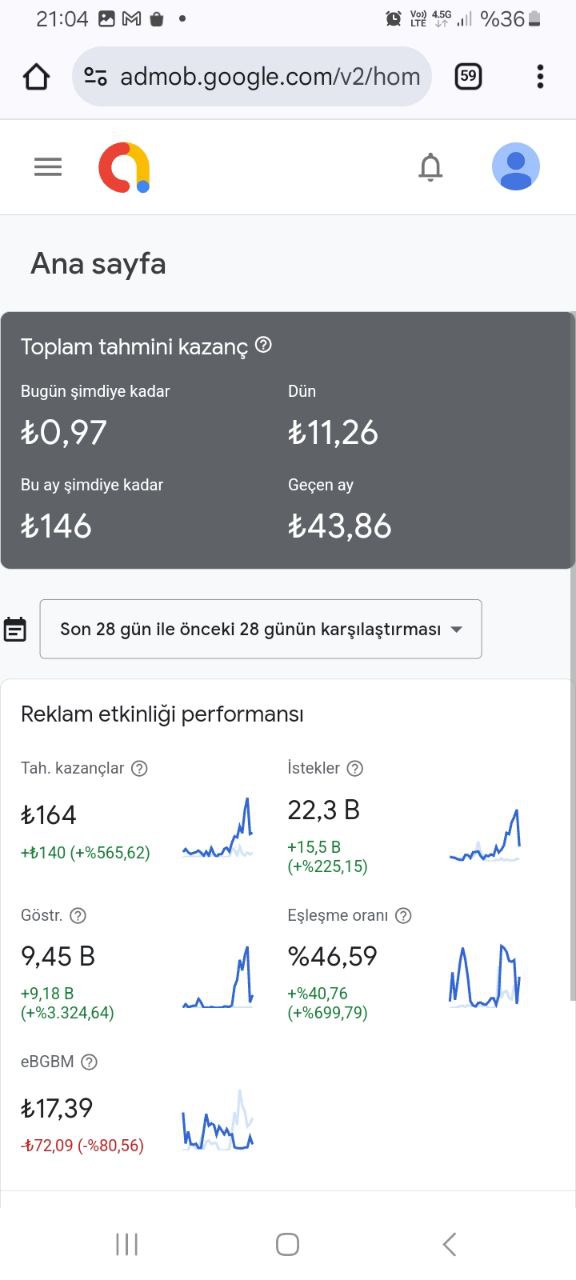Tap help icon next to Göstr.
The height and width of the screenshot is (1280, 576).
78,916
